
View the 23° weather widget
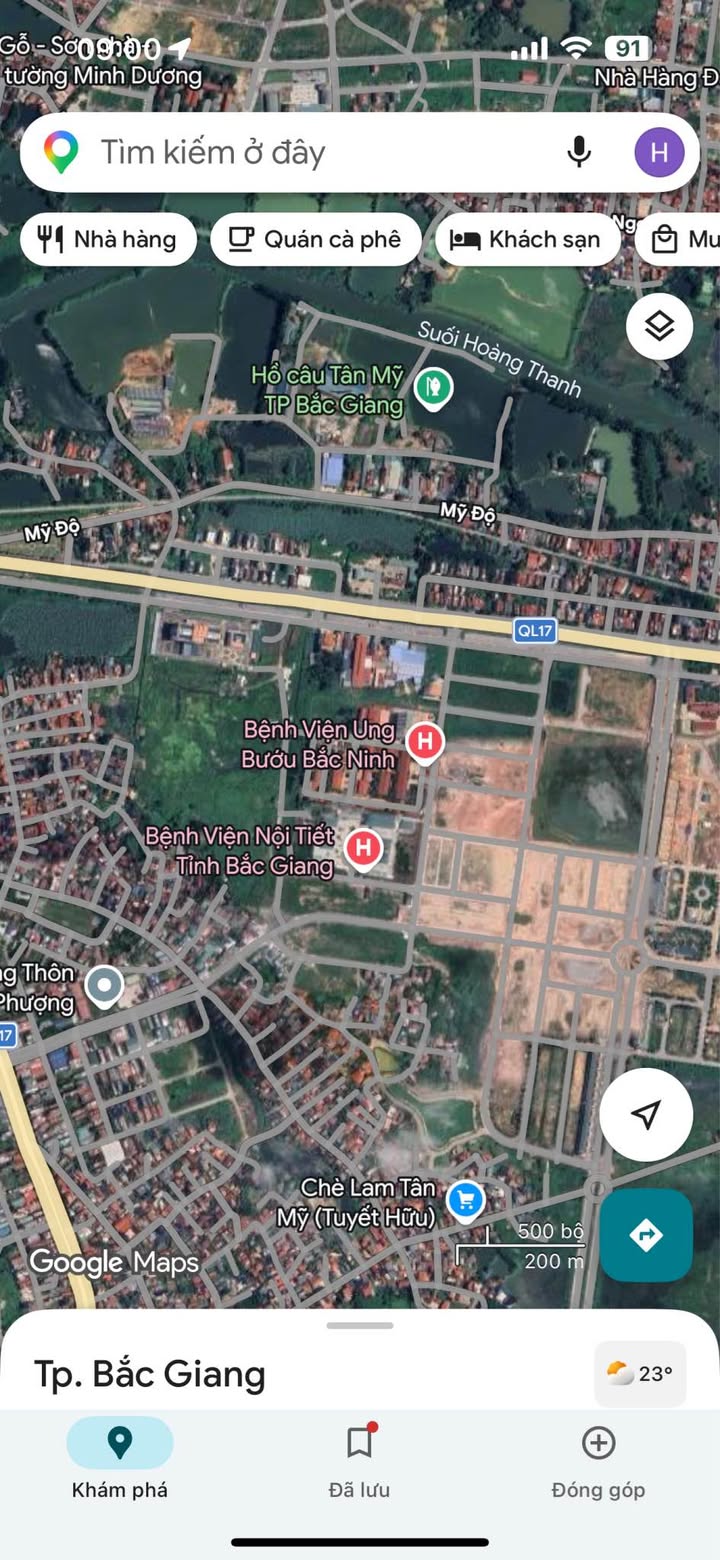pos(640,1374)
